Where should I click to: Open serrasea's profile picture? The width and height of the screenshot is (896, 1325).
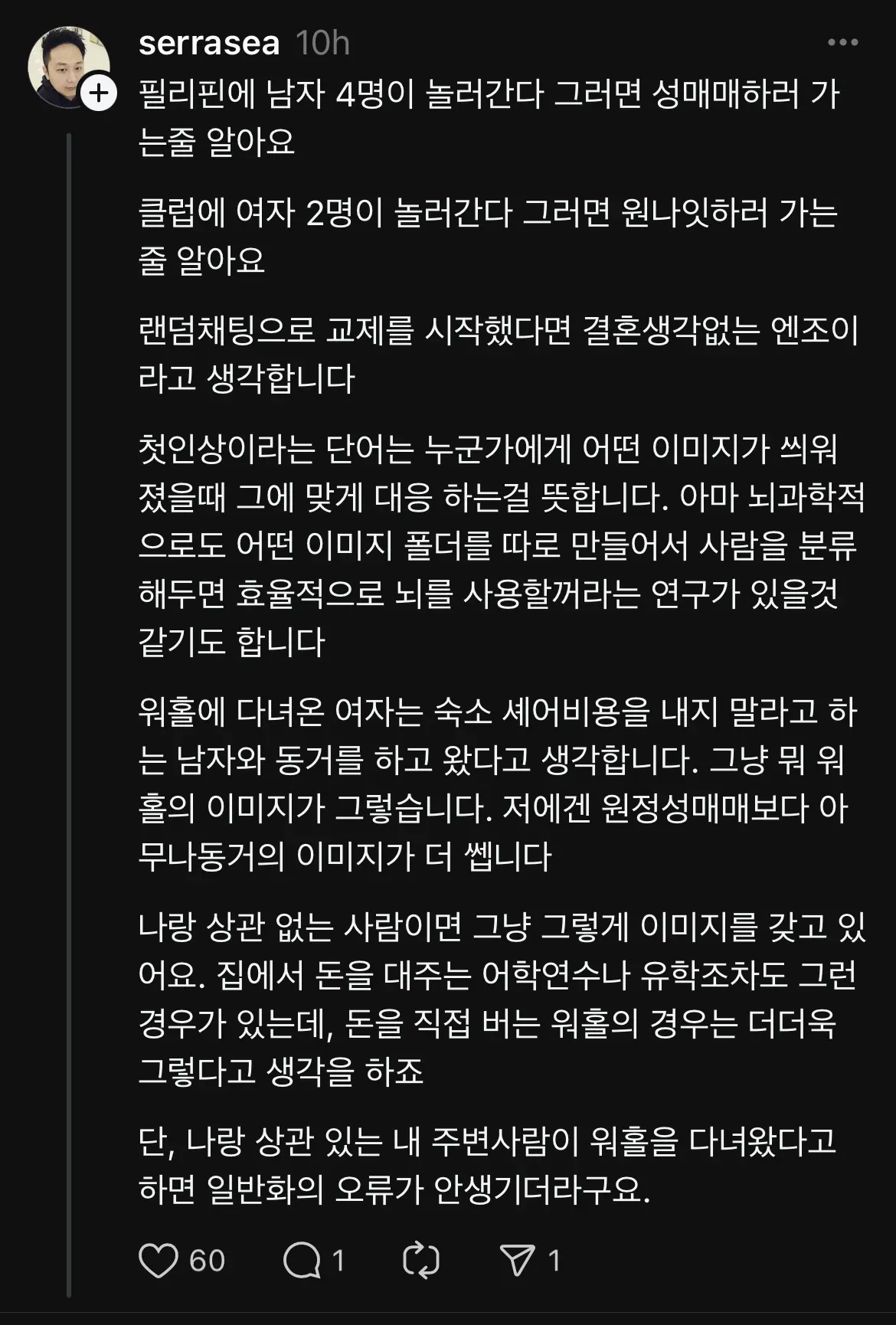[65, 65]
